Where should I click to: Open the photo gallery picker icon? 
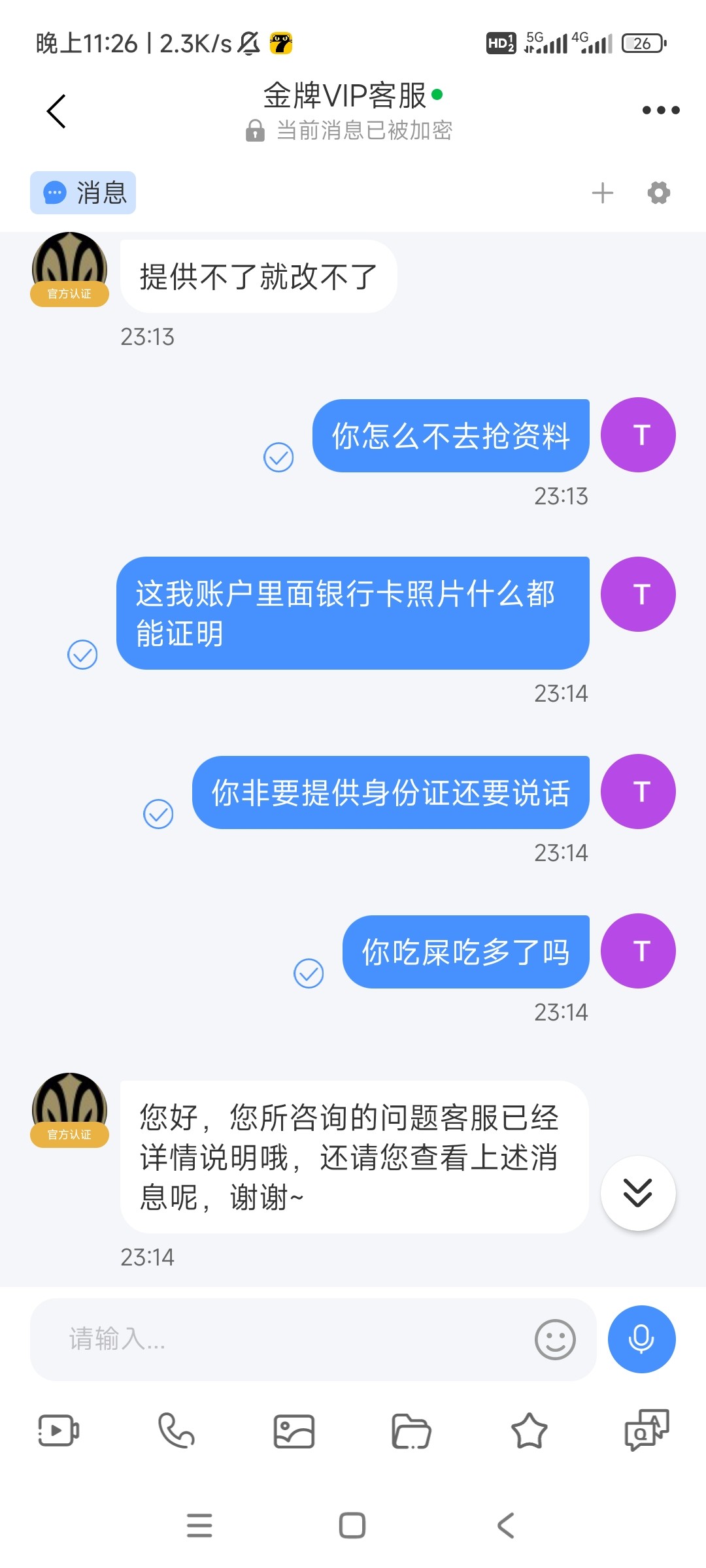(x=294, y=1432)
